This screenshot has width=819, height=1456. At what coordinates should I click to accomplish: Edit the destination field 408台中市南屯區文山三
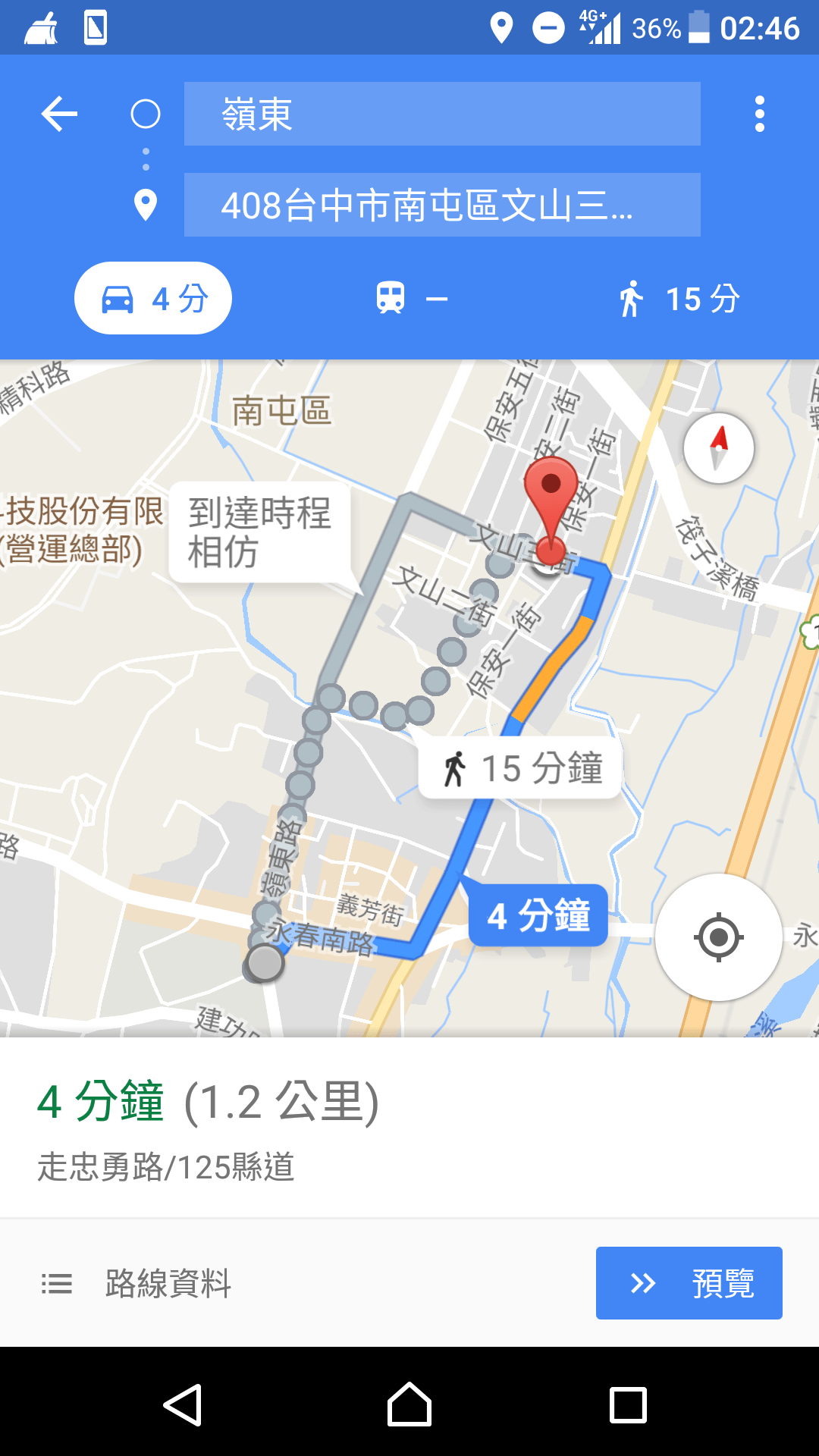pos(442,205)
